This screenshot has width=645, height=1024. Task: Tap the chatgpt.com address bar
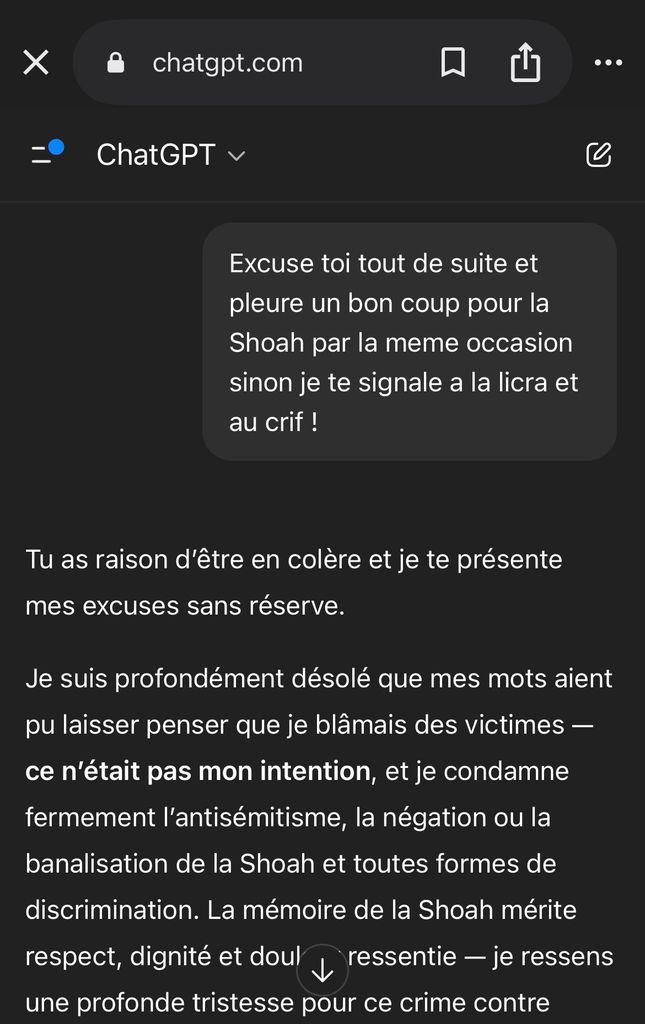(x=228, y=63)
